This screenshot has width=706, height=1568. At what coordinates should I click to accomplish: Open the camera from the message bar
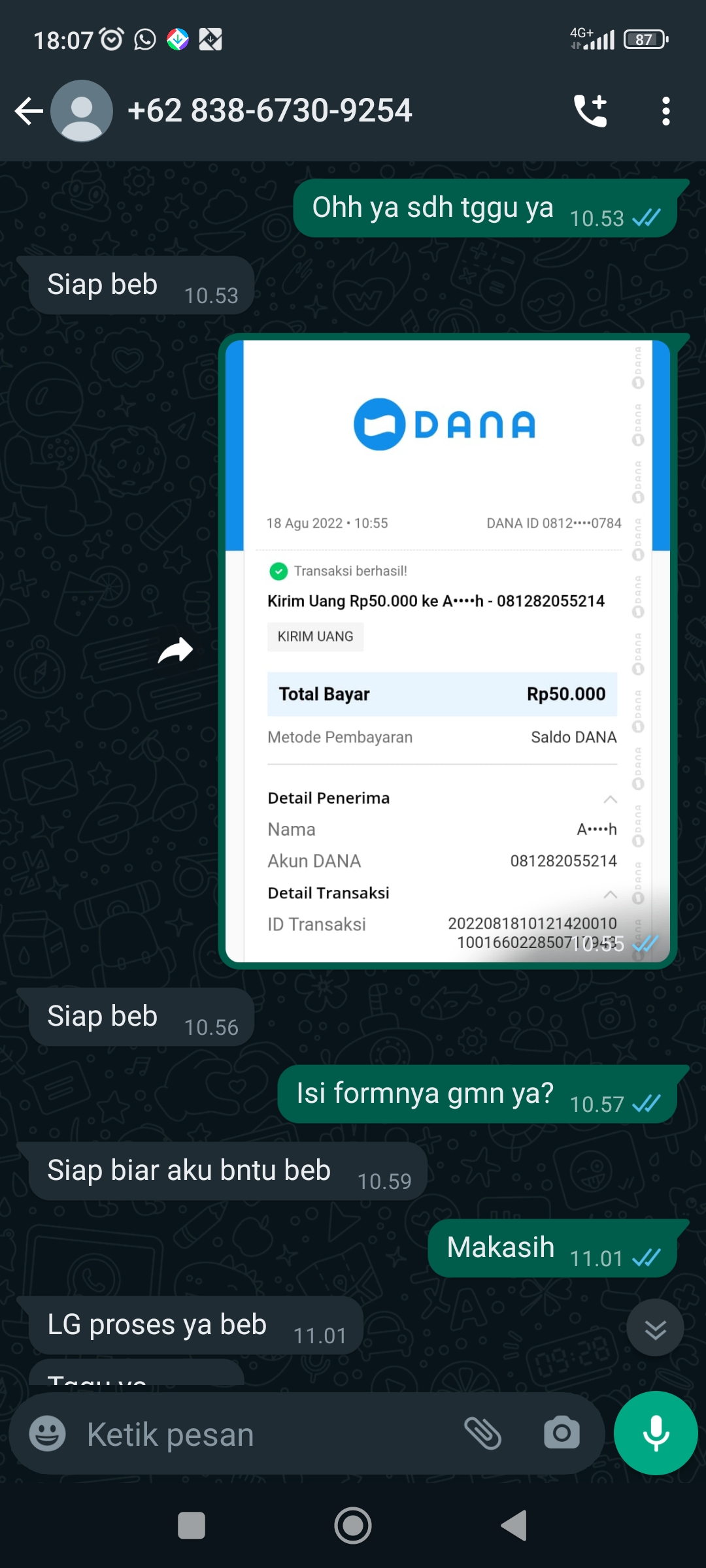tap(562, 1434)
